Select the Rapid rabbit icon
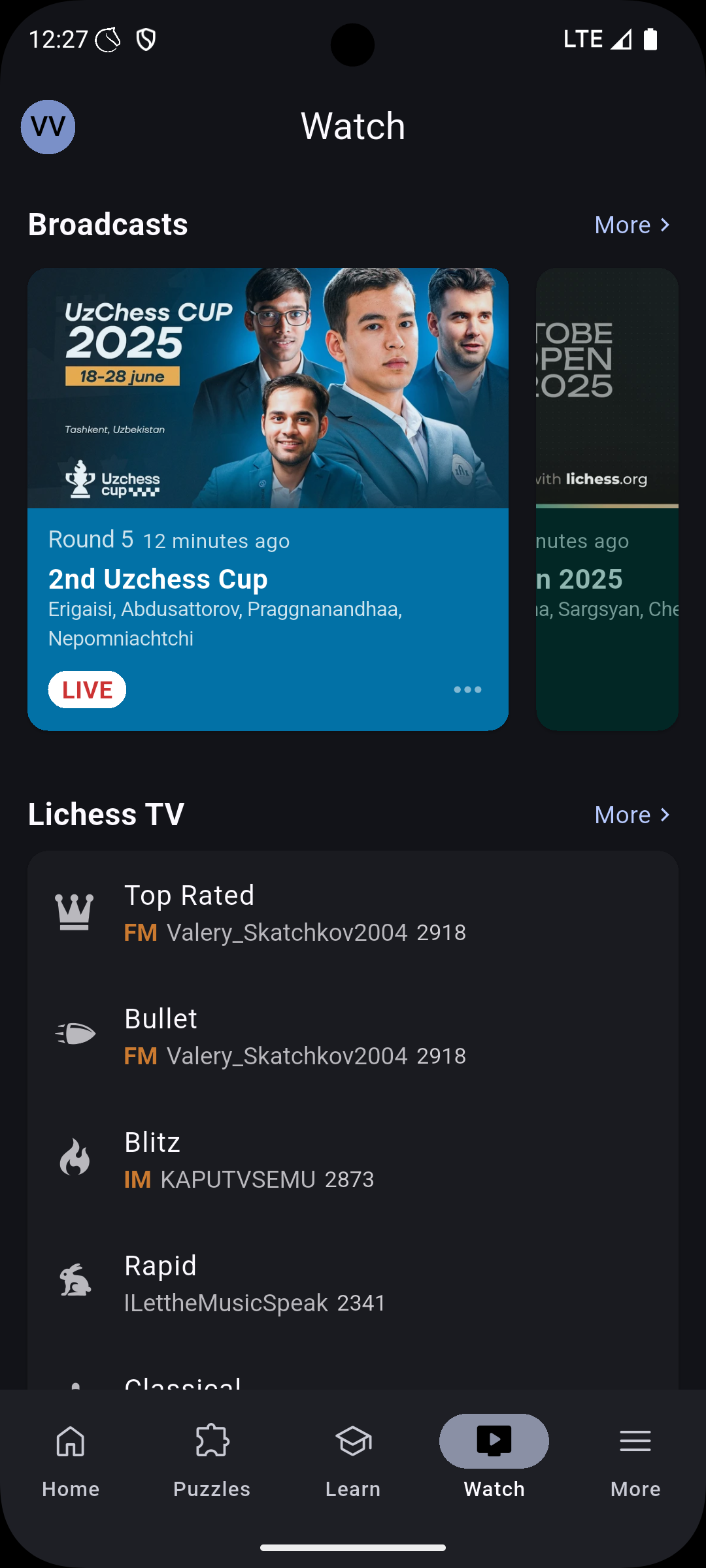Screen dimensions: 706x1568 click(74, 1279)
